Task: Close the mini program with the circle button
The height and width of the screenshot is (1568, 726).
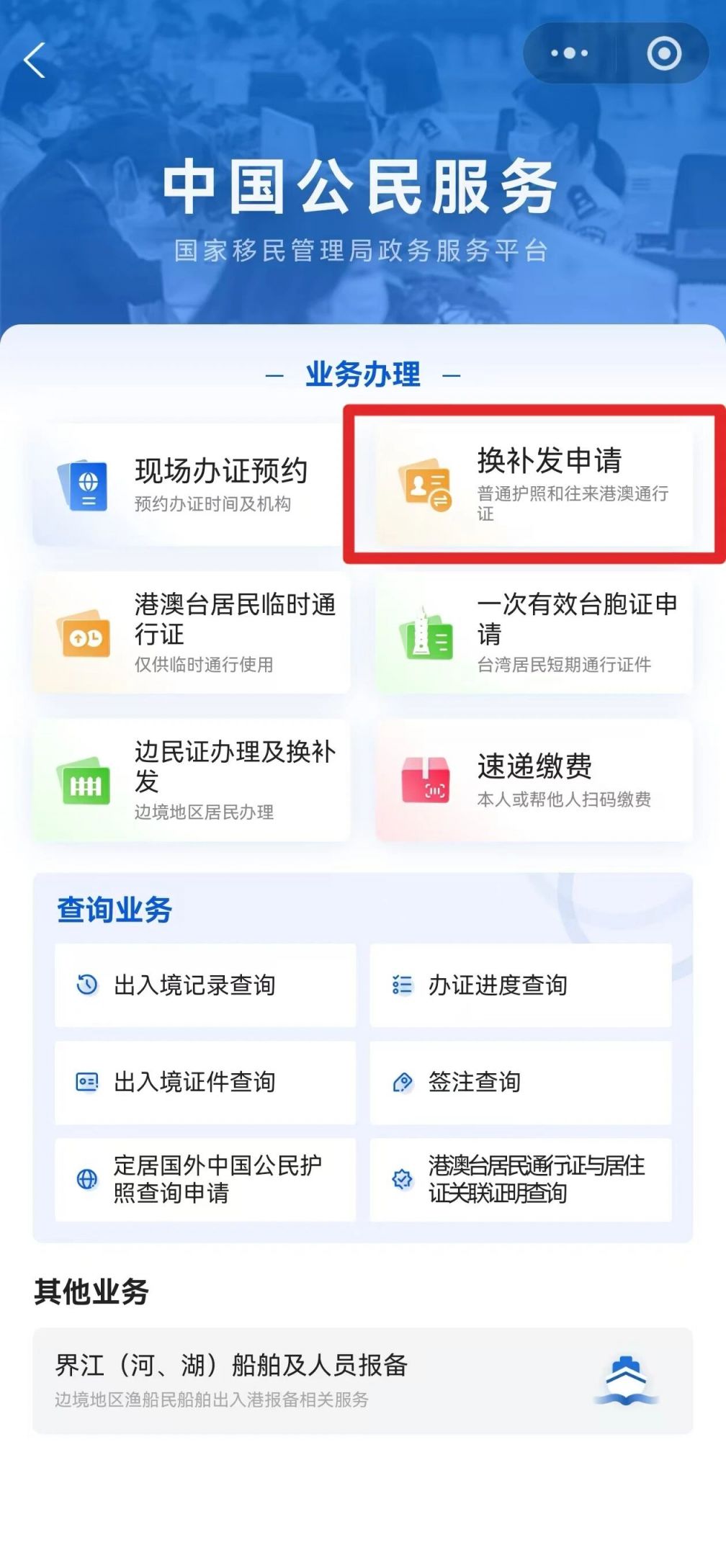Action: point(663,53)
